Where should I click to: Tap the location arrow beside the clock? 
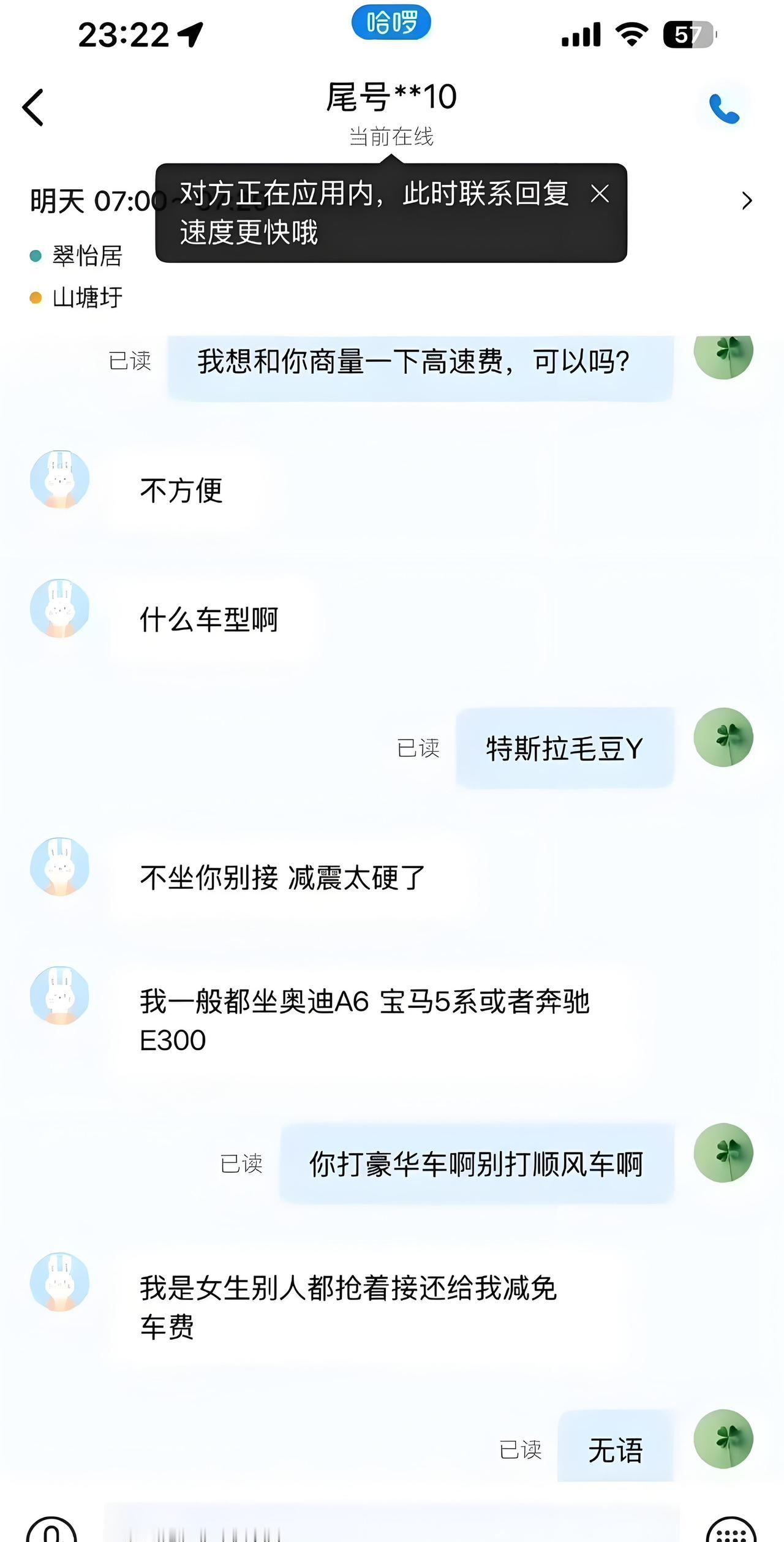click(189, 35)
